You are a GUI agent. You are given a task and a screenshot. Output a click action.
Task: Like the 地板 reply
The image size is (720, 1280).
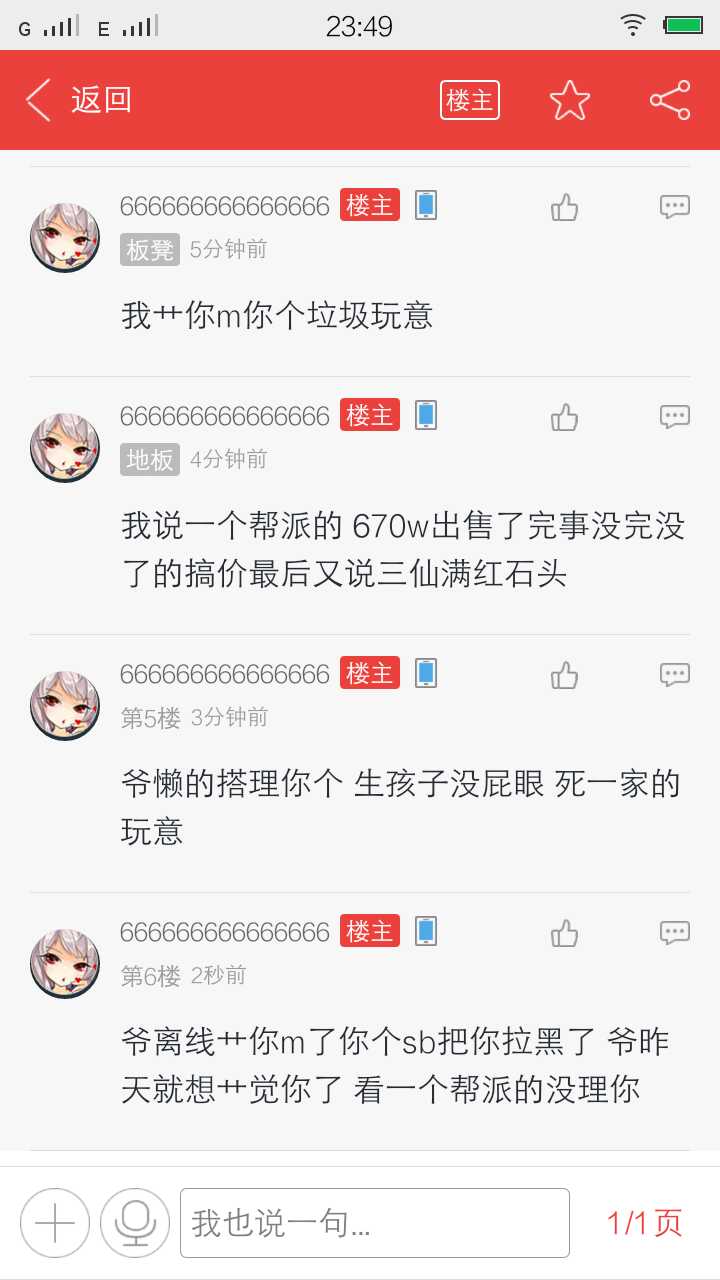point(565,417)
